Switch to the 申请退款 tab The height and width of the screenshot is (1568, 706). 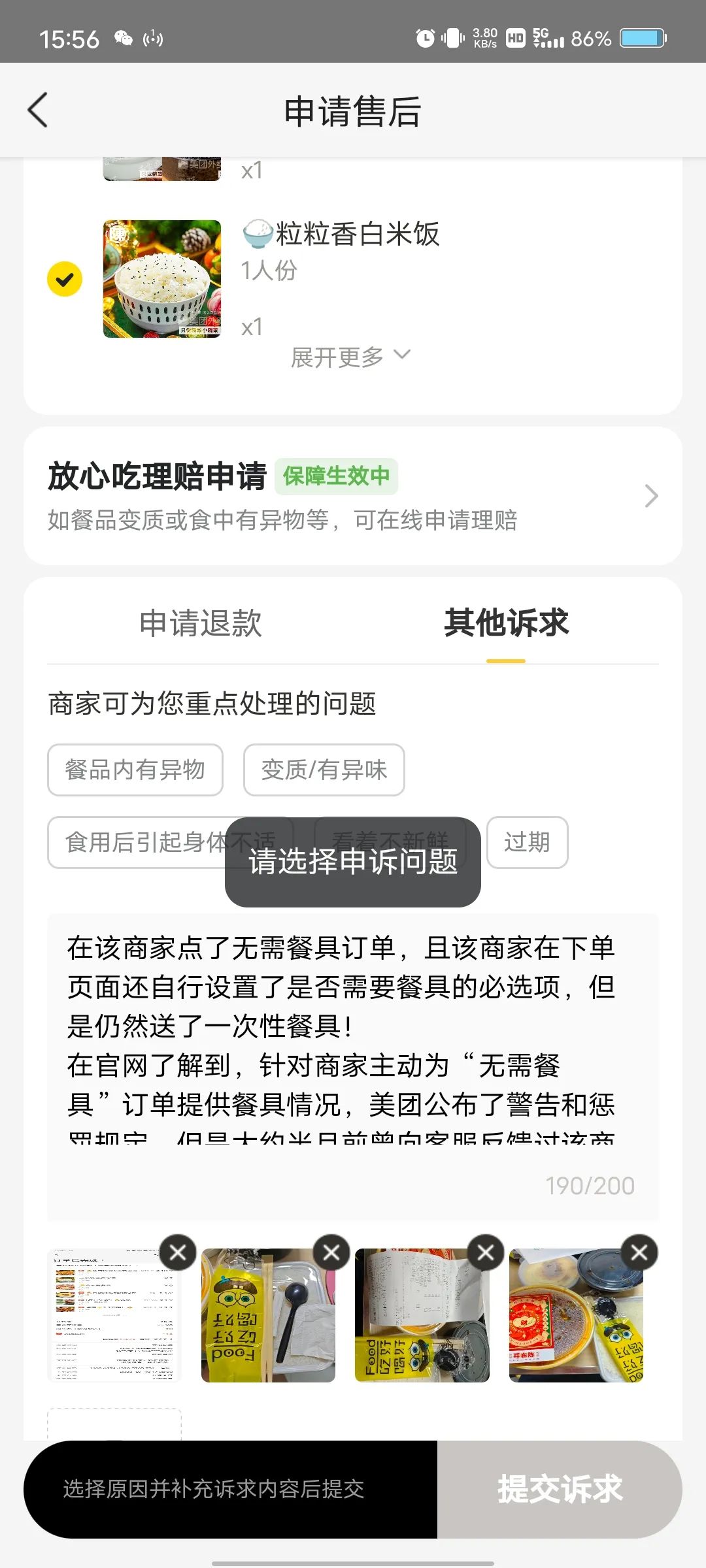(201, 623)
